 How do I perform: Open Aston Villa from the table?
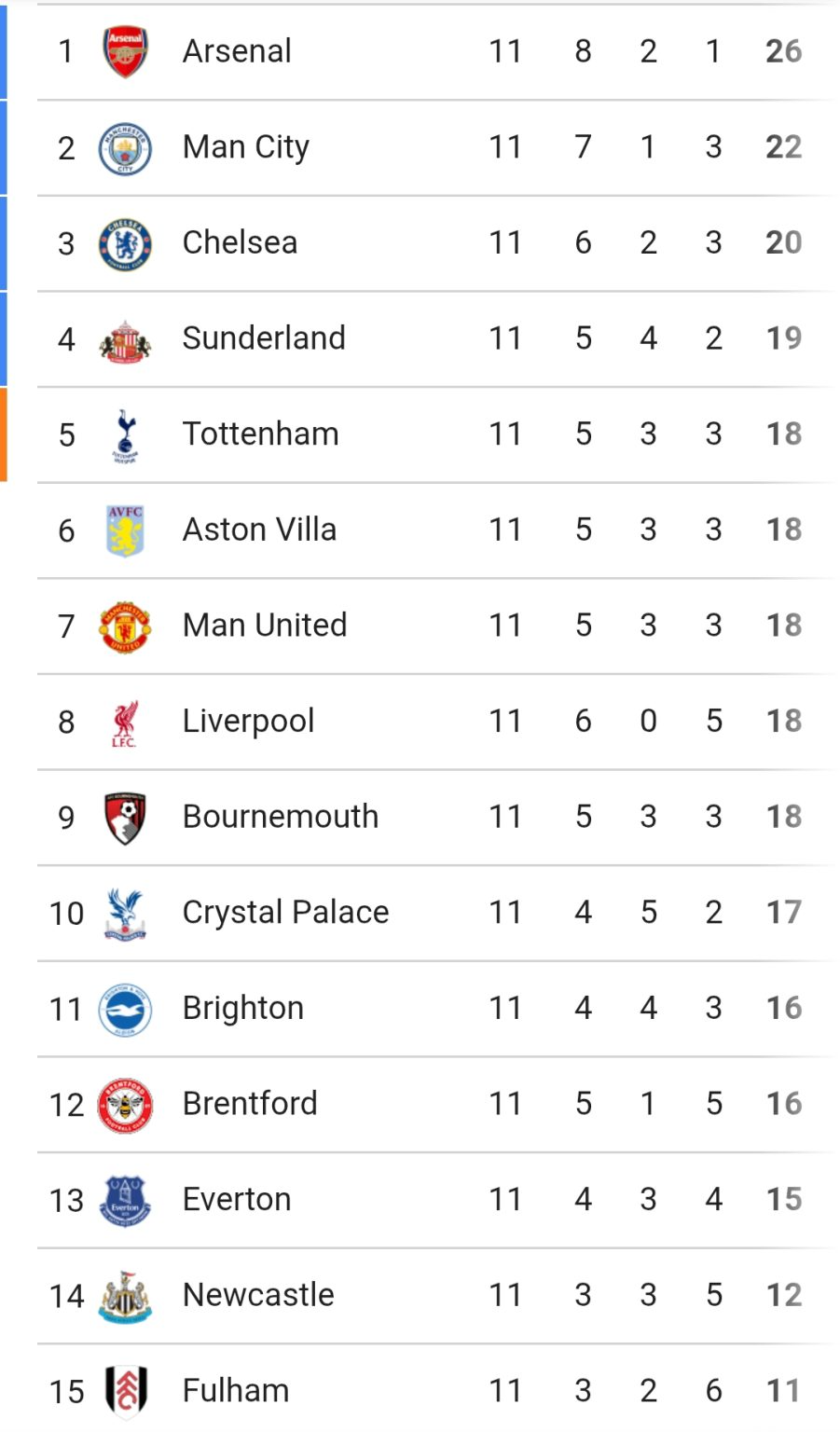(x=259, y=530)
